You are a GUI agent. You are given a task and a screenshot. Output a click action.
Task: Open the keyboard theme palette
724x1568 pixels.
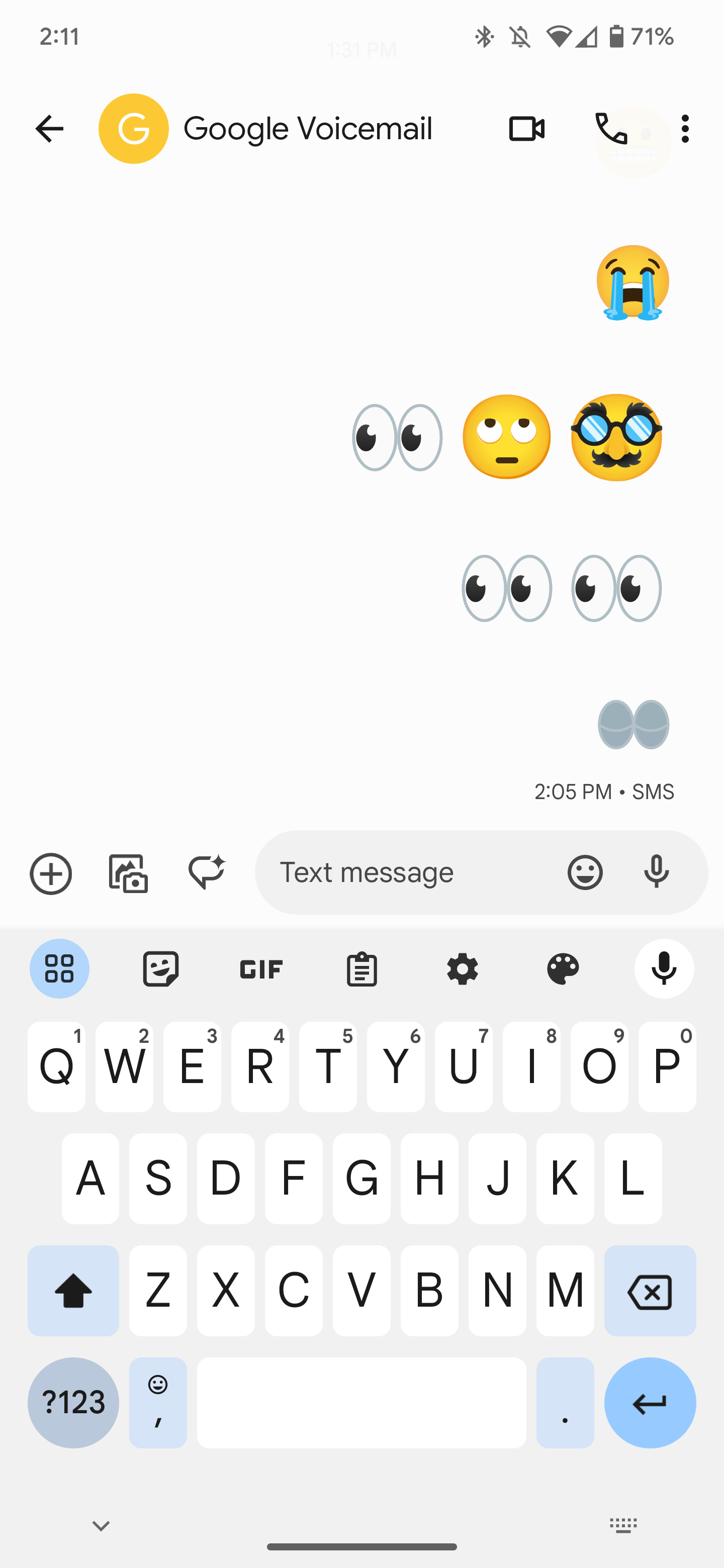tap(563, 968)
